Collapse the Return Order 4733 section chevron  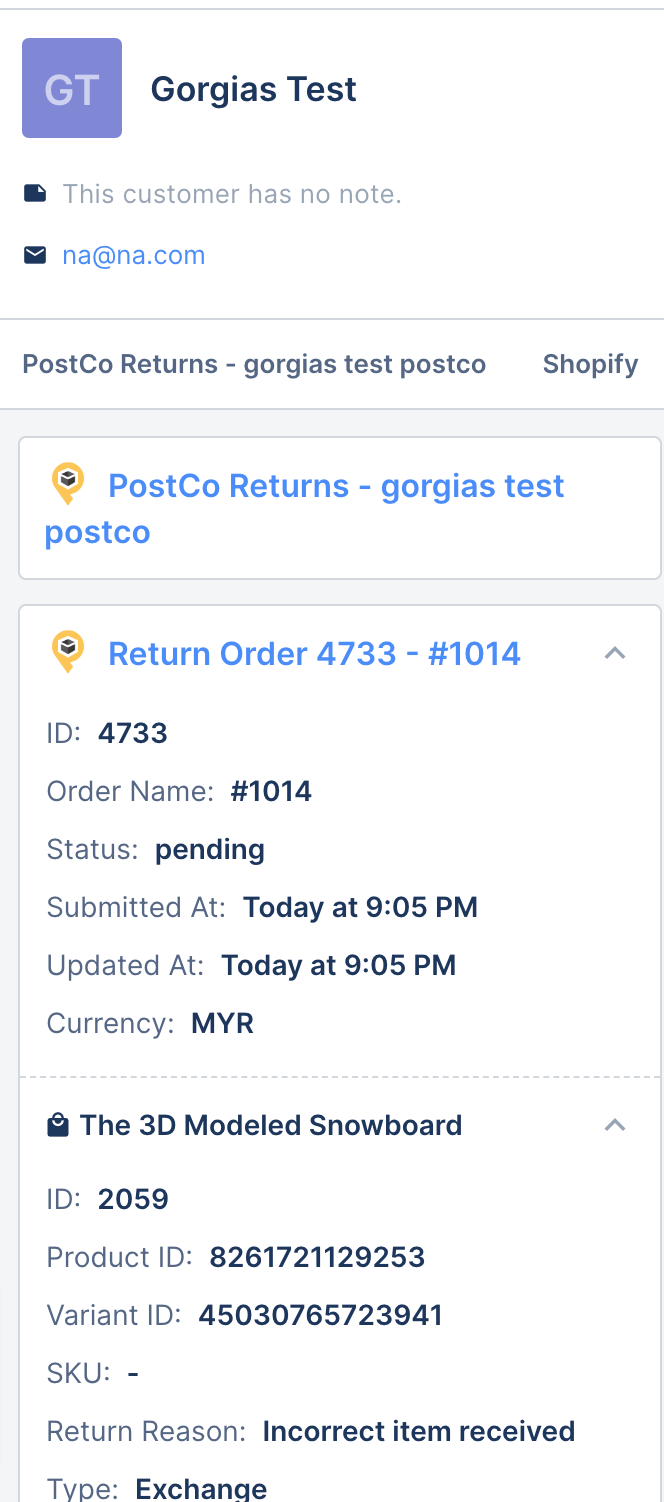(615, 654)
